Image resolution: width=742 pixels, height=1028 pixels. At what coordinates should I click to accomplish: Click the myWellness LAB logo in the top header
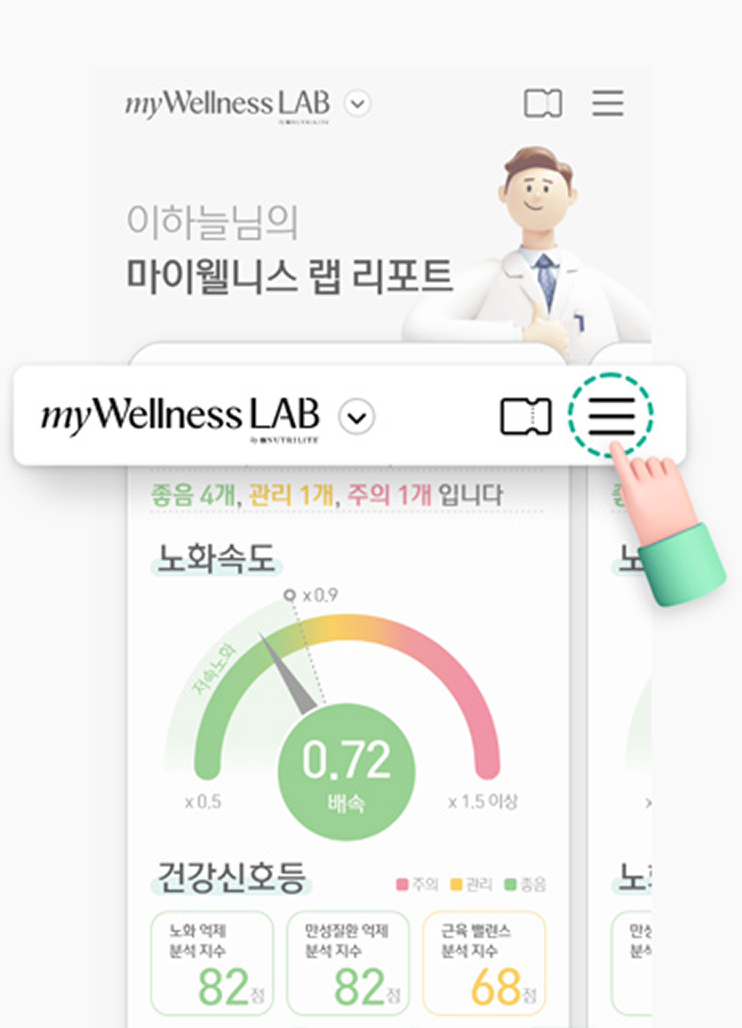[x=228, y=103]
